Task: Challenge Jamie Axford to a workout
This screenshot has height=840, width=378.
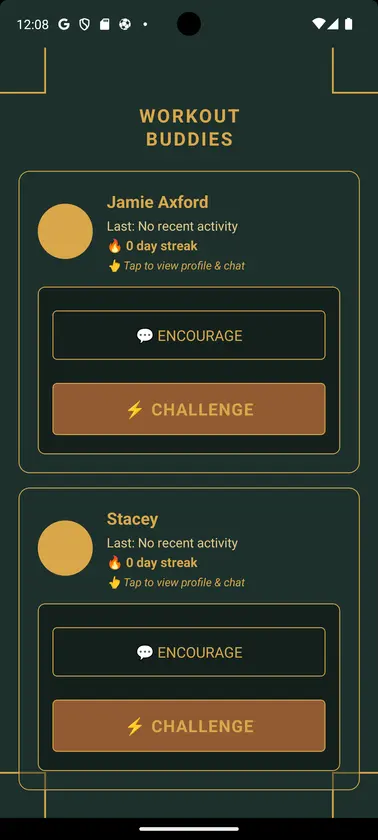Action: click(x=188, y=409)
